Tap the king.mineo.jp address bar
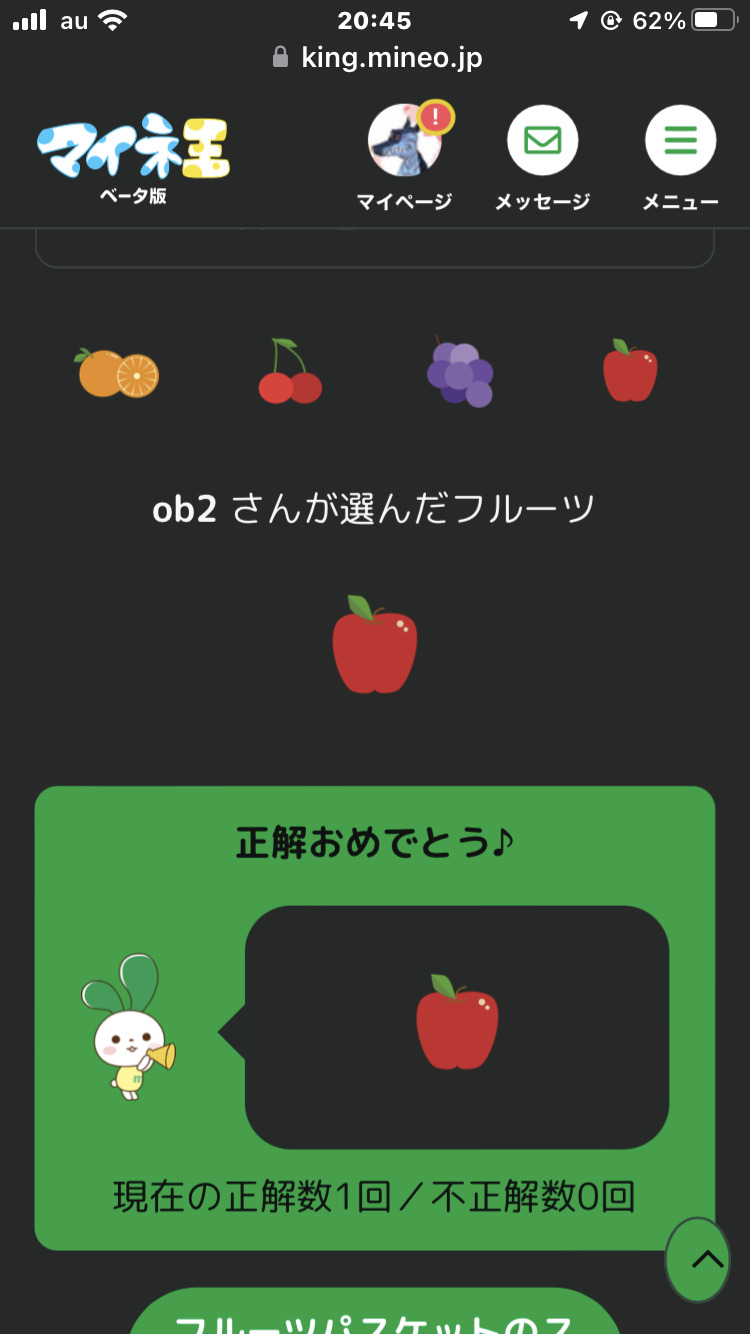Viewport: 750px width, 1334px height. (x=377, y=58)
